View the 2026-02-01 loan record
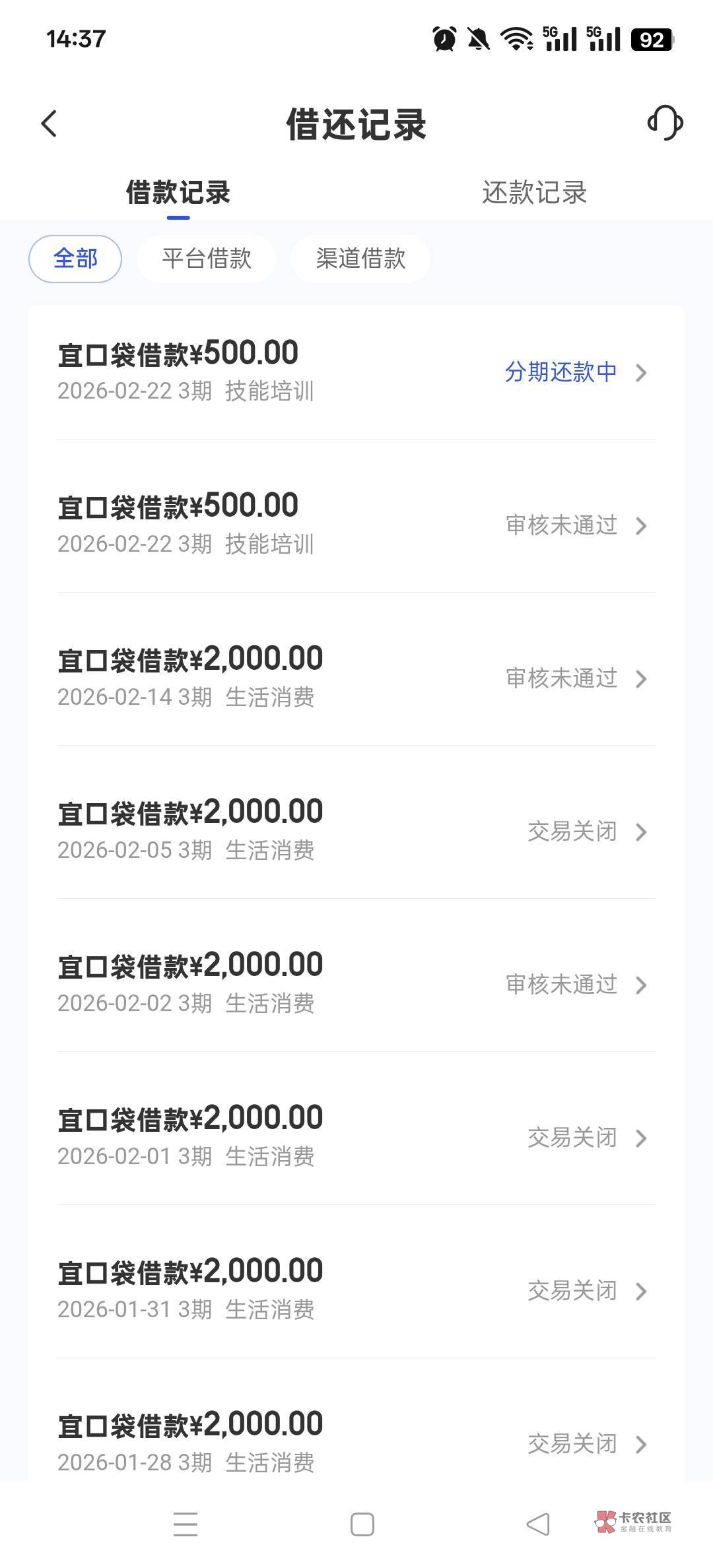713x1568 pixels. click(x=356, y=1137)
